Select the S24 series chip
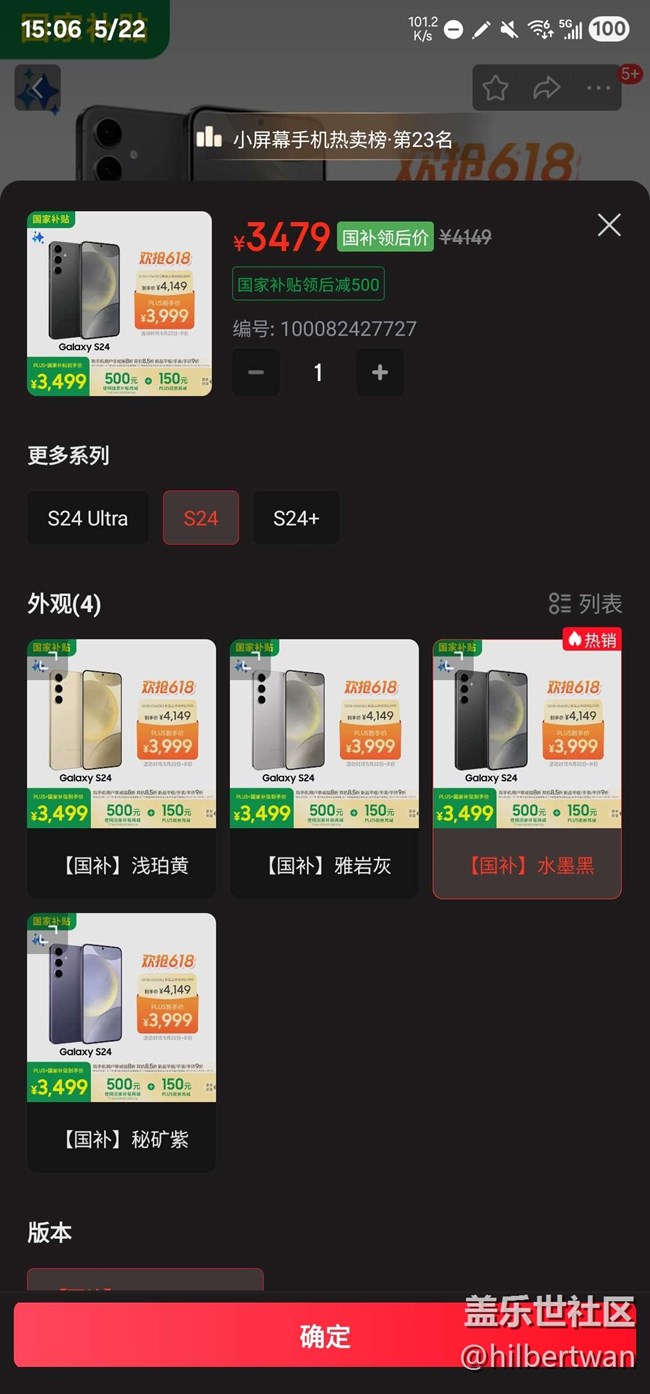 201,518
